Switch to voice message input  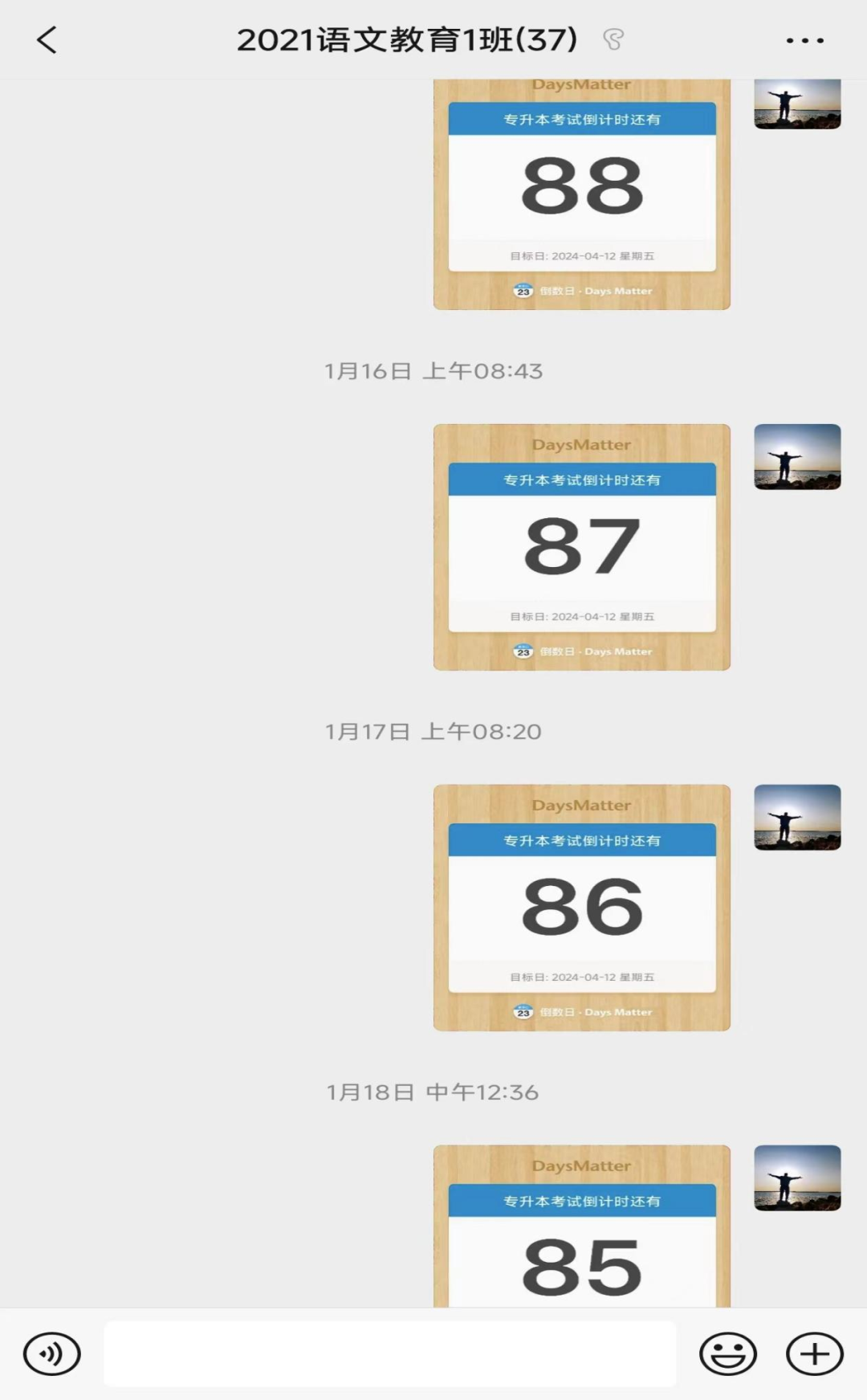click(52, 1353)
